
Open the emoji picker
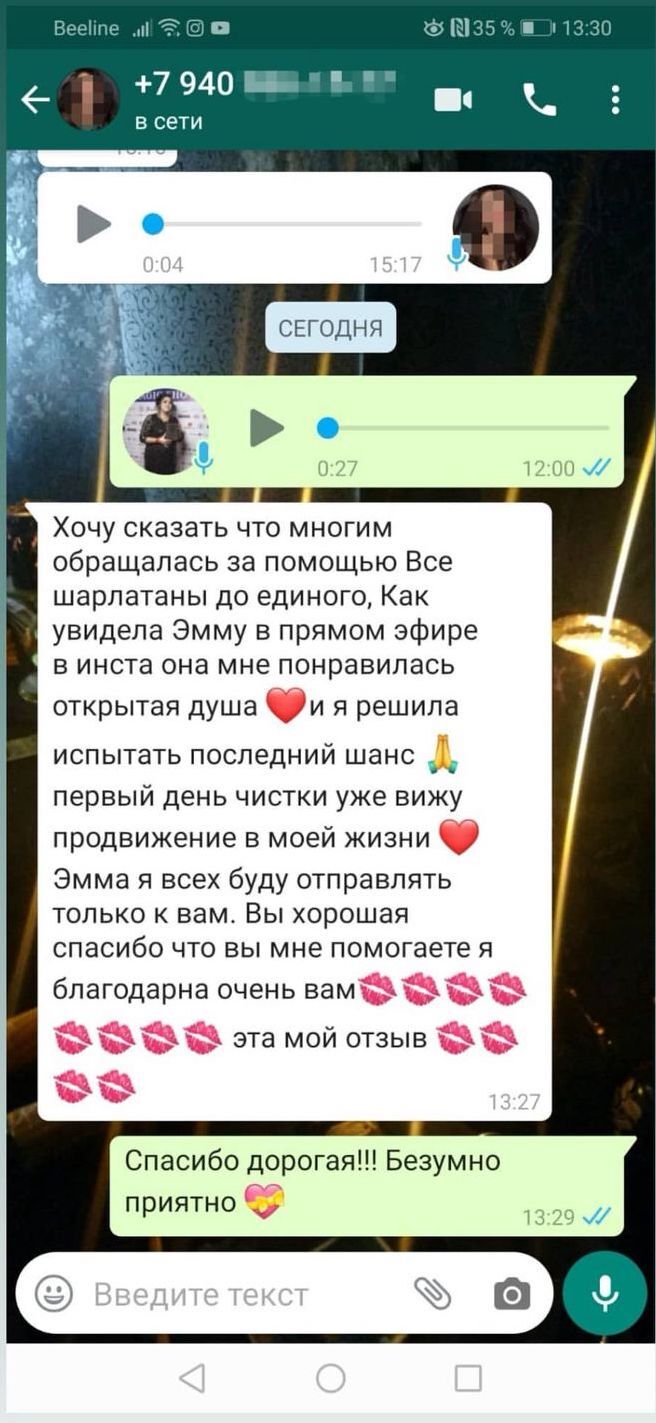pyautogui.click(x=53, y=1295)
